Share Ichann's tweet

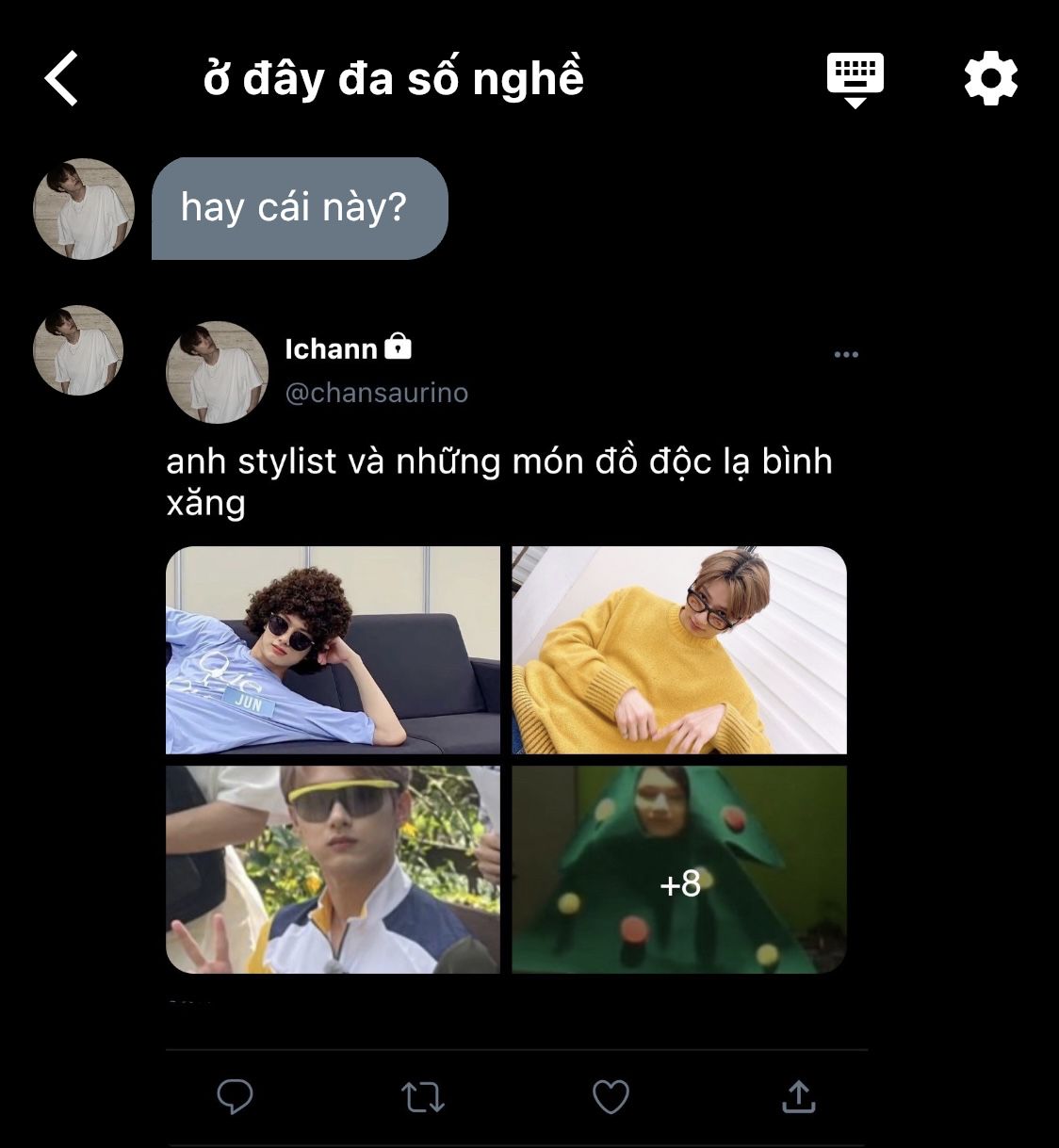point(798,1096)
